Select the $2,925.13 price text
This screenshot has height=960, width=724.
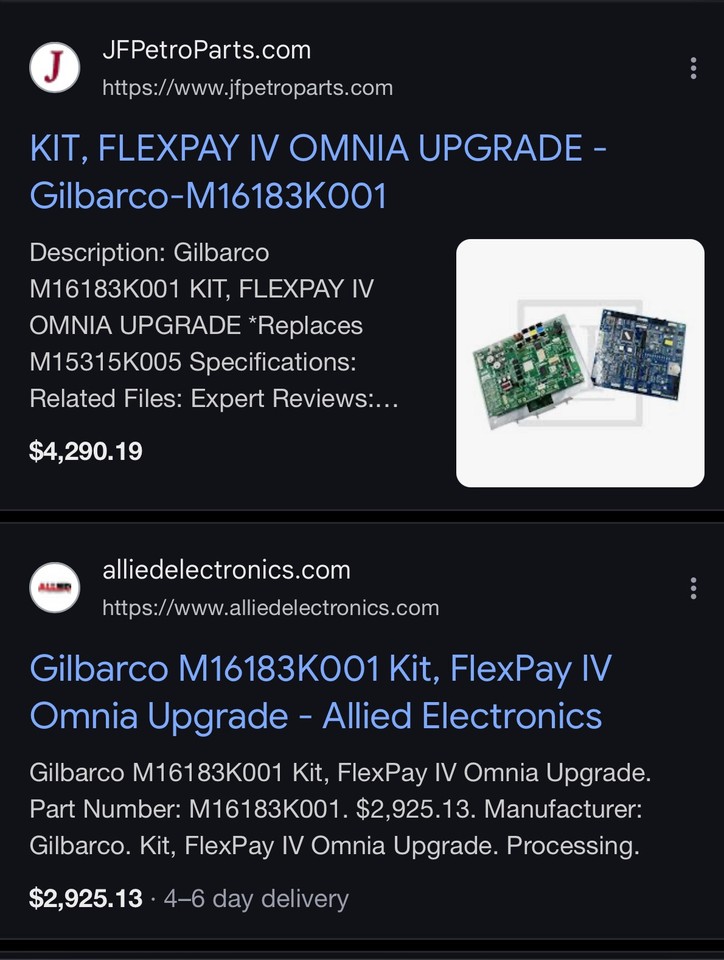[x=85, y=898]
